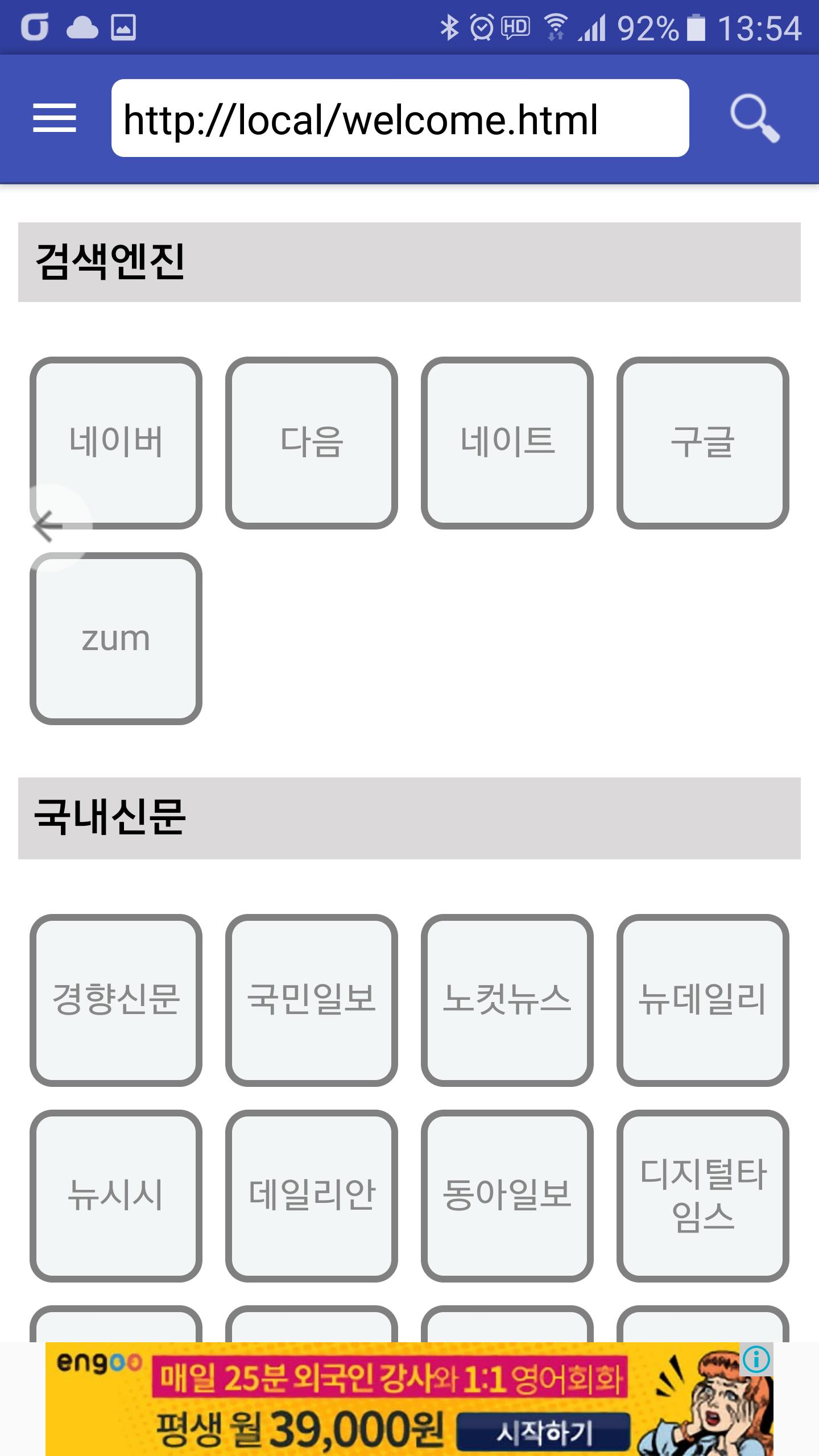Open the 구글 tile
The height and width of the screenshot is (1456, 819).
tap(703, 442)
